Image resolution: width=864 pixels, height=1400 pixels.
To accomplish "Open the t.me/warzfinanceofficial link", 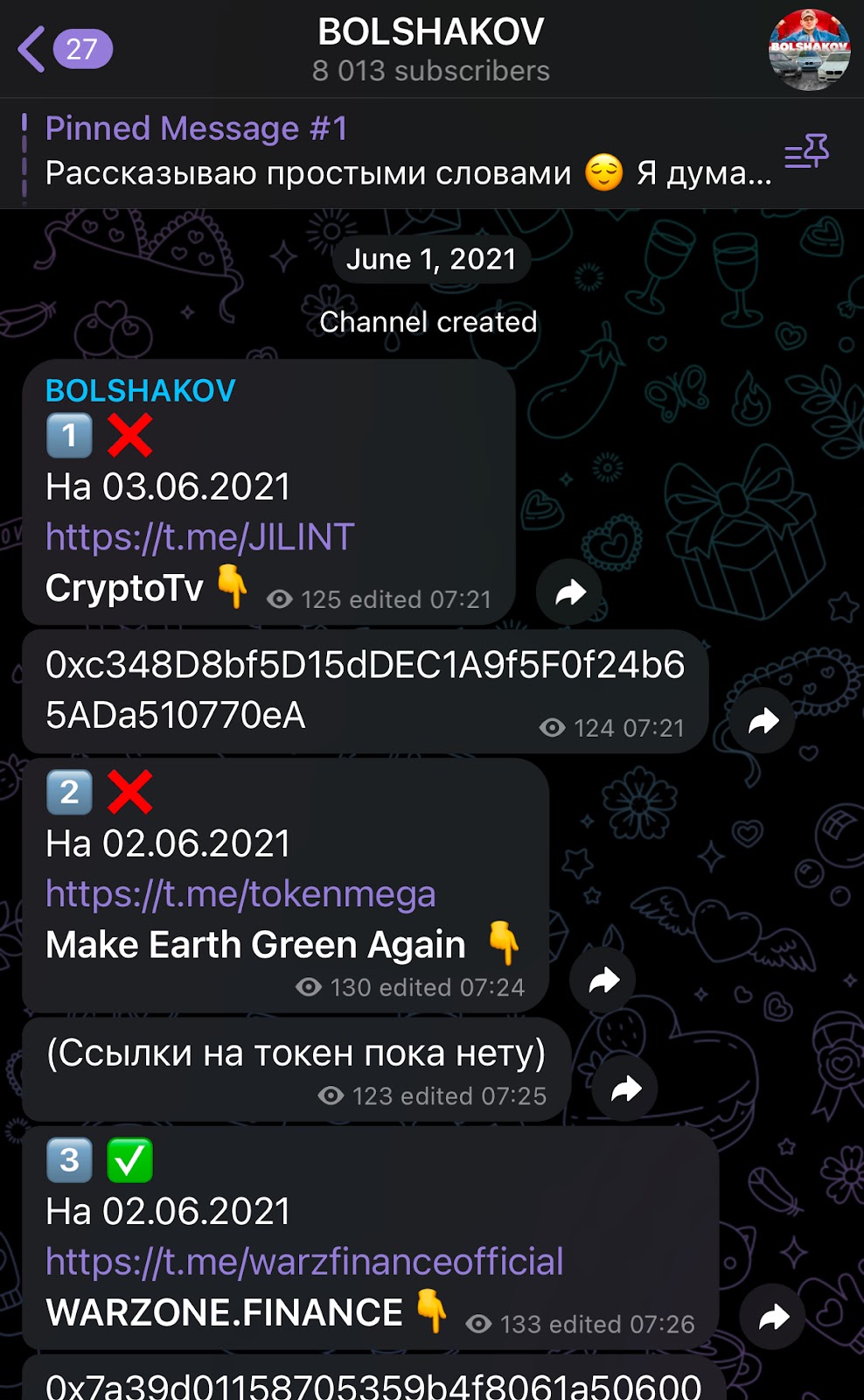I will pos(304,1262).
